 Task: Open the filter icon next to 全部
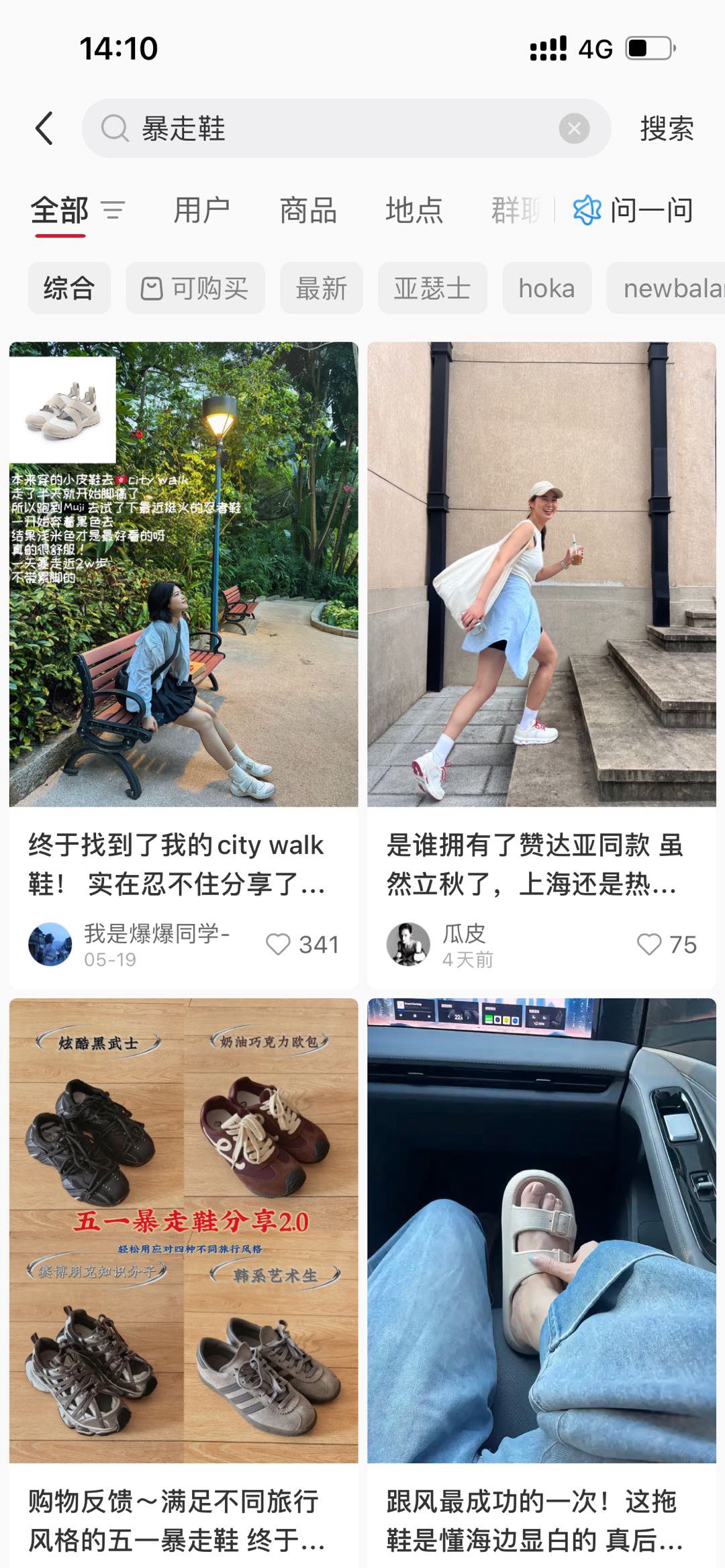(x=113, y=211)
